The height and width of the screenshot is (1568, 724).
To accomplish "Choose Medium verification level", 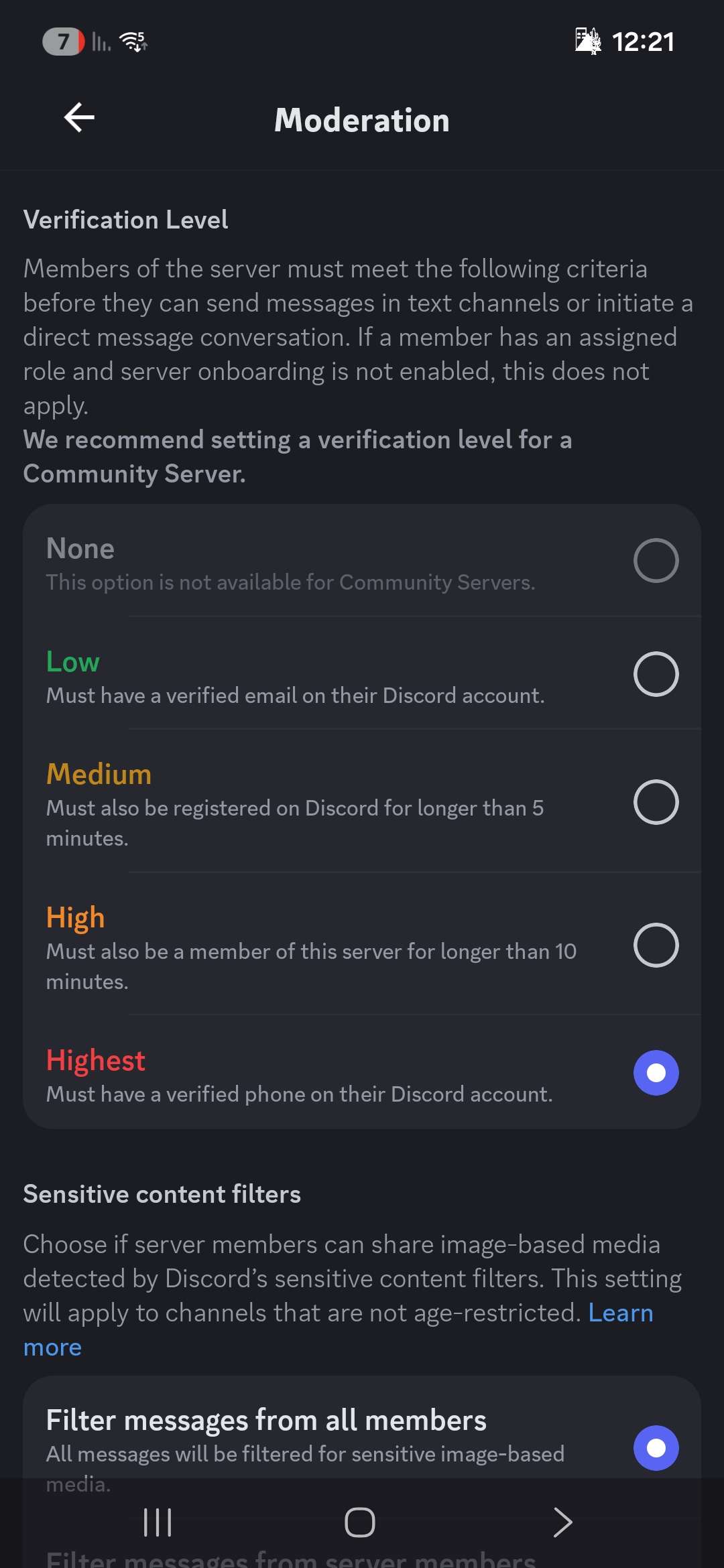I will (655, 802).
